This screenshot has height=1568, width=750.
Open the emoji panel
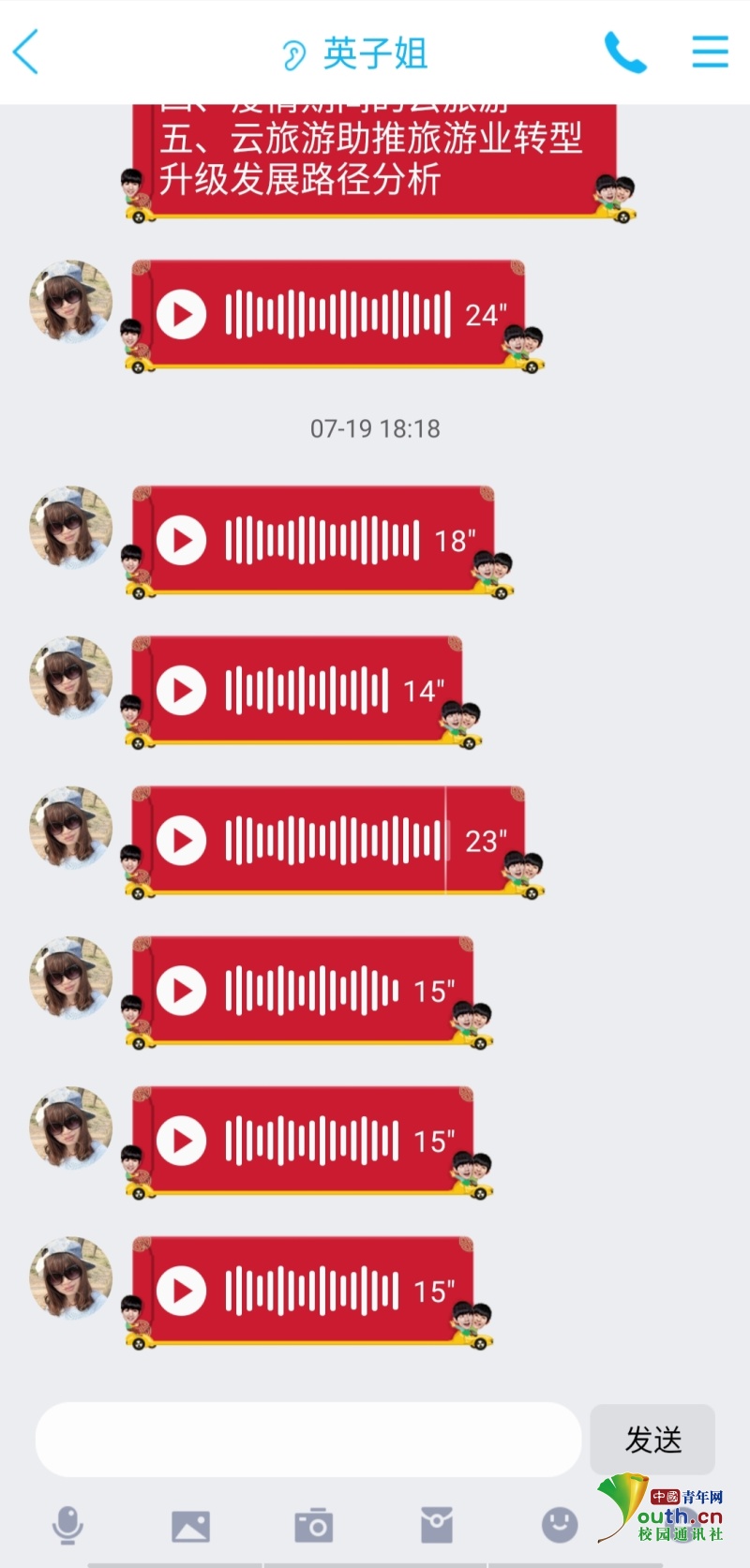(560, 1524)
